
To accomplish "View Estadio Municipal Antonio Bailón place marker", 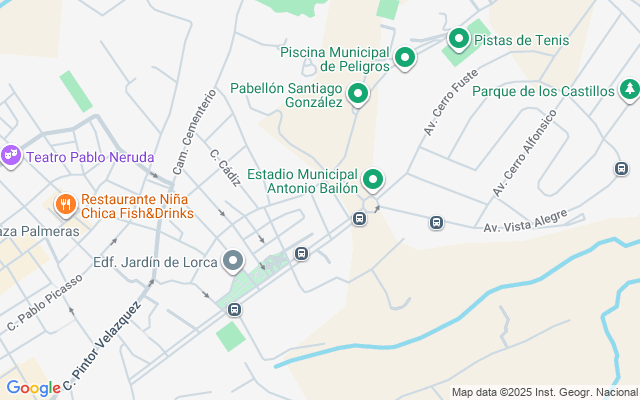I will (x=373, y=180).
